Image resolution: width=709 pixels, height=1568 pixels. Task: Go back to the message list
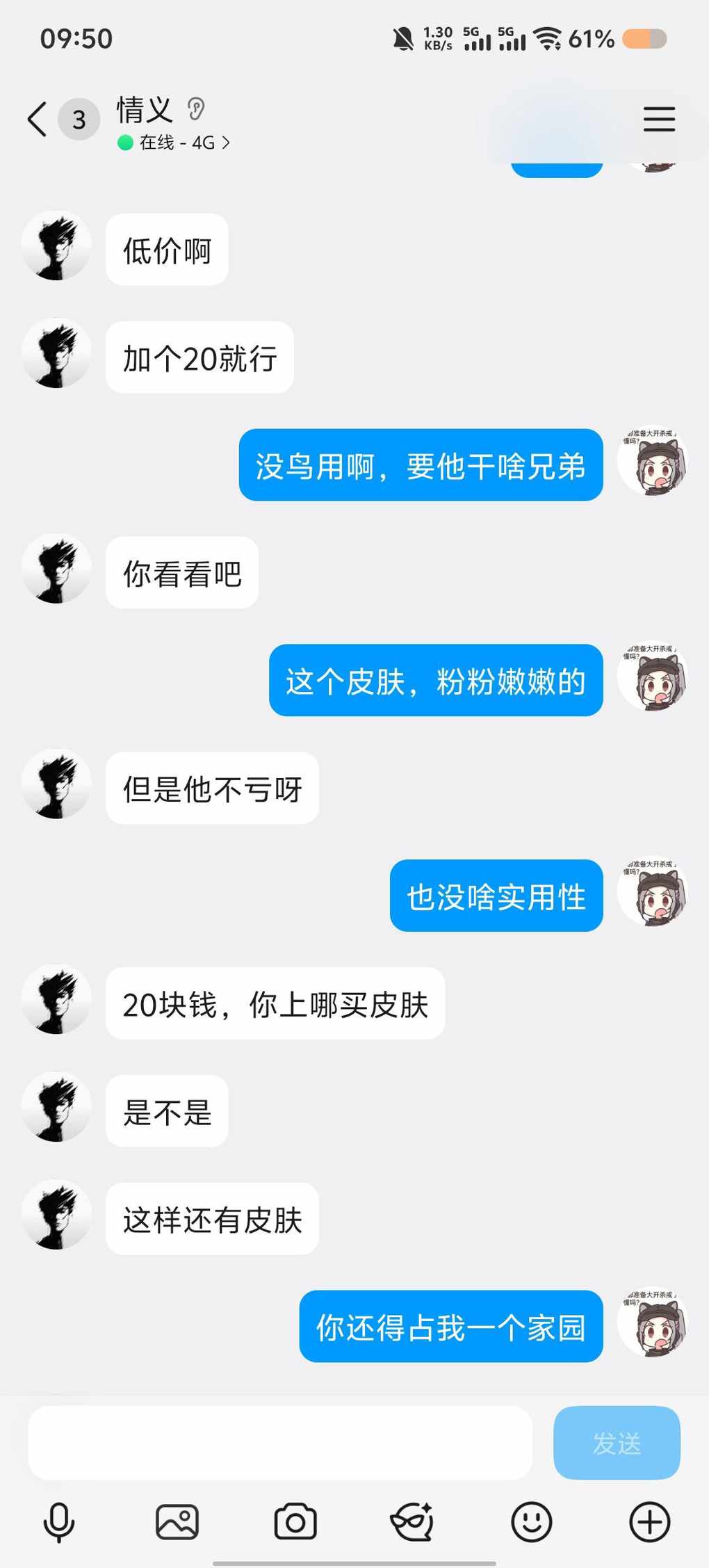point(38,119)
